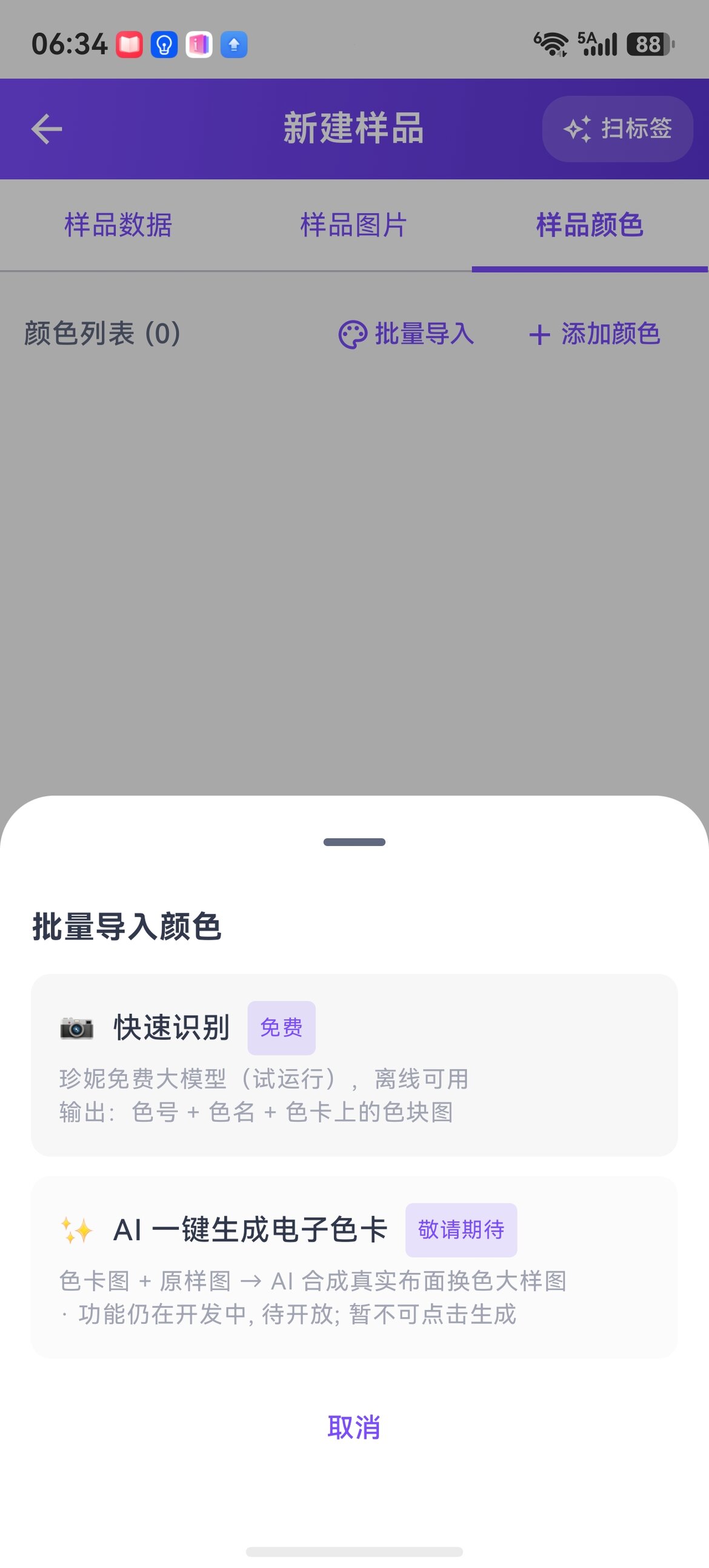The image size is (709, 1568).
Task: Tap the sparkle icon beside 扫标签
Action: coord(578,128)
